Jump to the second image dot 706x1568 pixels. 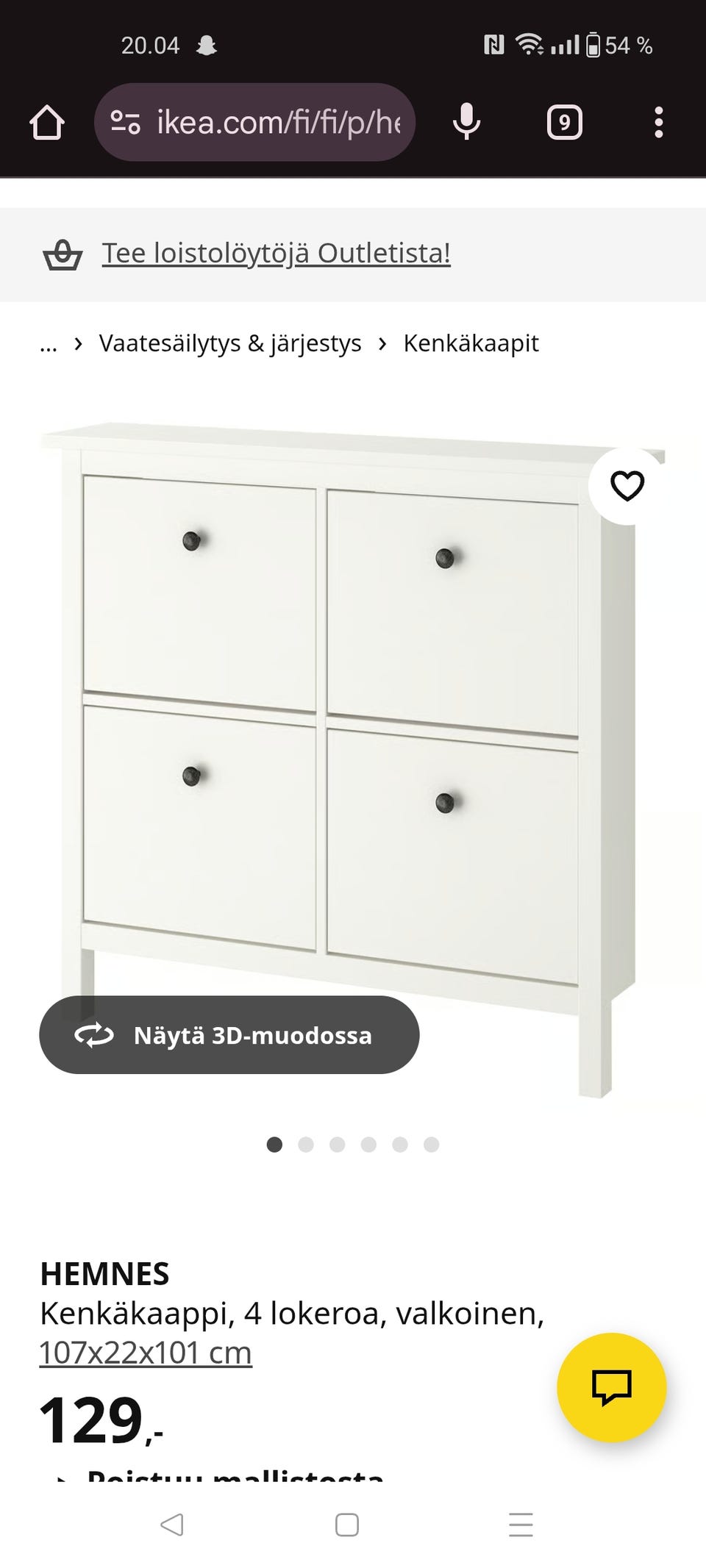(x=306, y=1145)
